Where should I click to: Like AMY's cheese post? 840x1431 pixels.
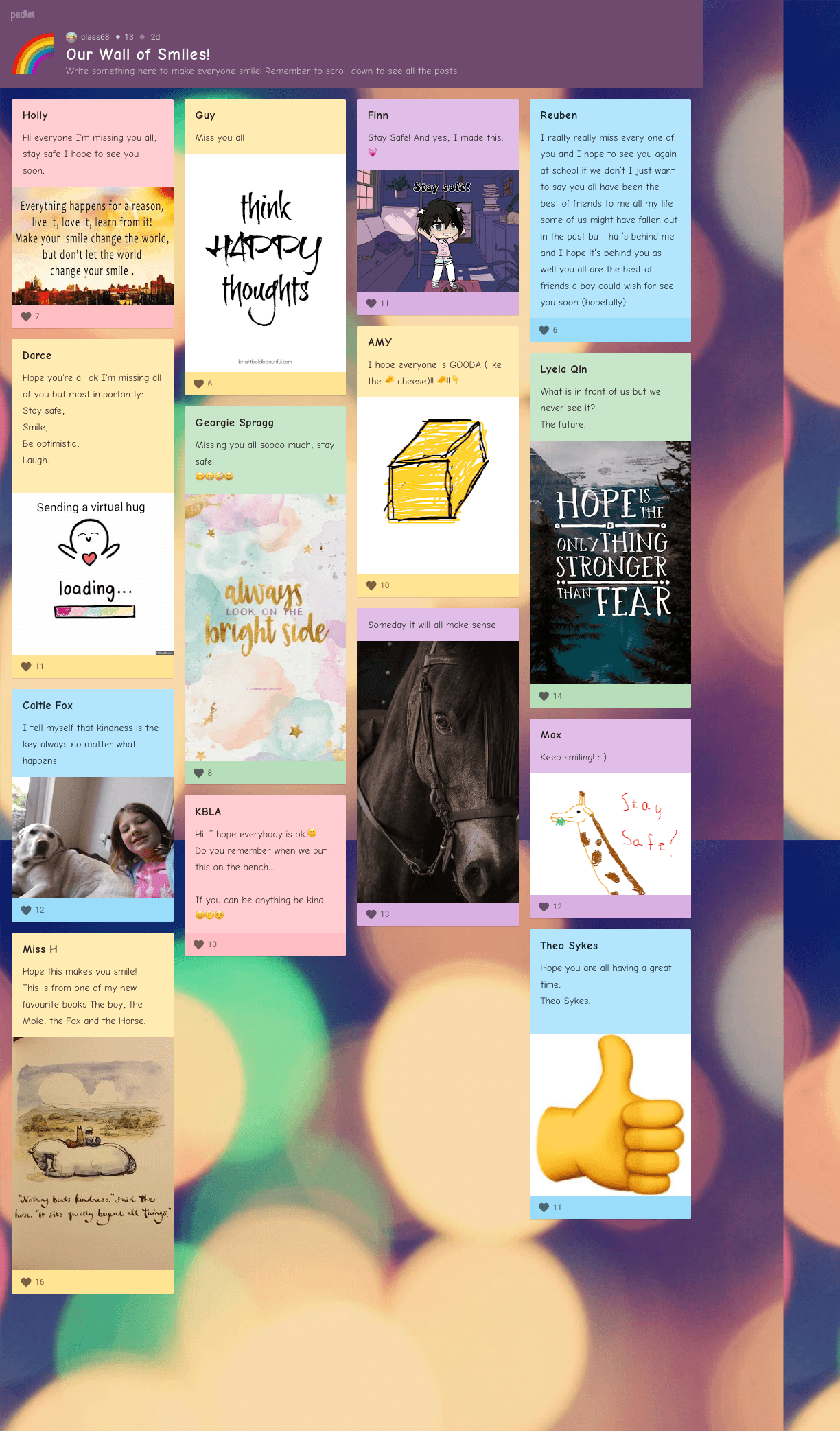(371, 585)
